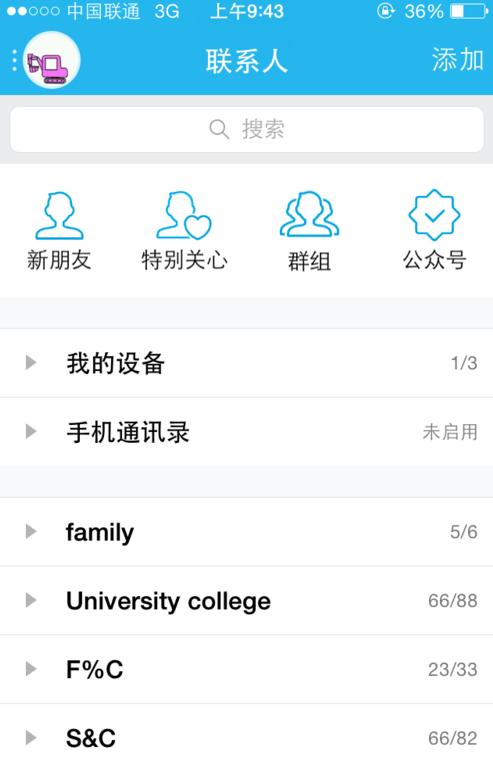The height and width of the screenshot is (761, 493).
Task: Tap 添加 to add a contact
Action: [x=457, y=60]
